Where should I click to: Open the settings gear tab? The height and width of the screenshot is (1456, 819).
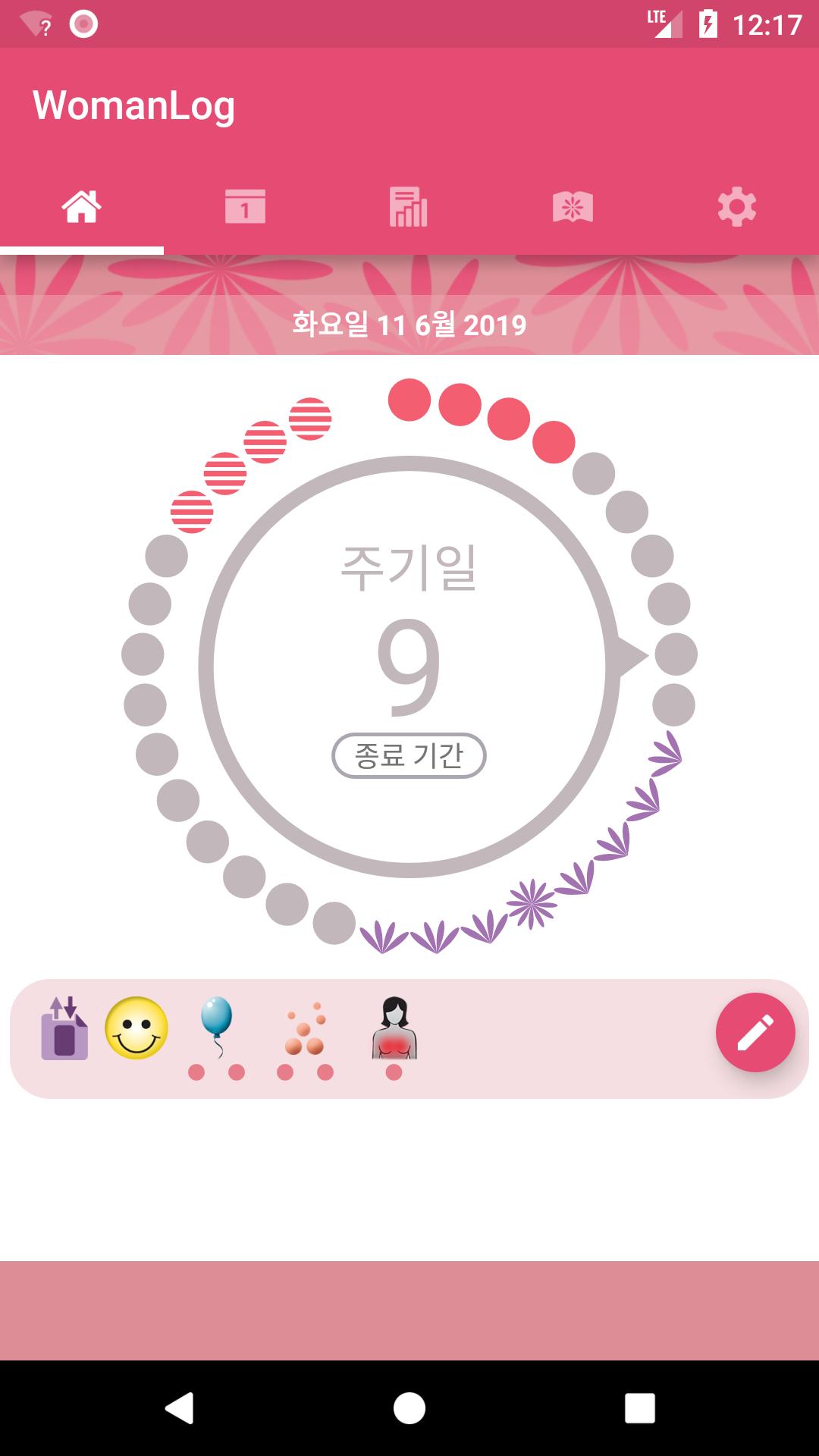[736, 207]
